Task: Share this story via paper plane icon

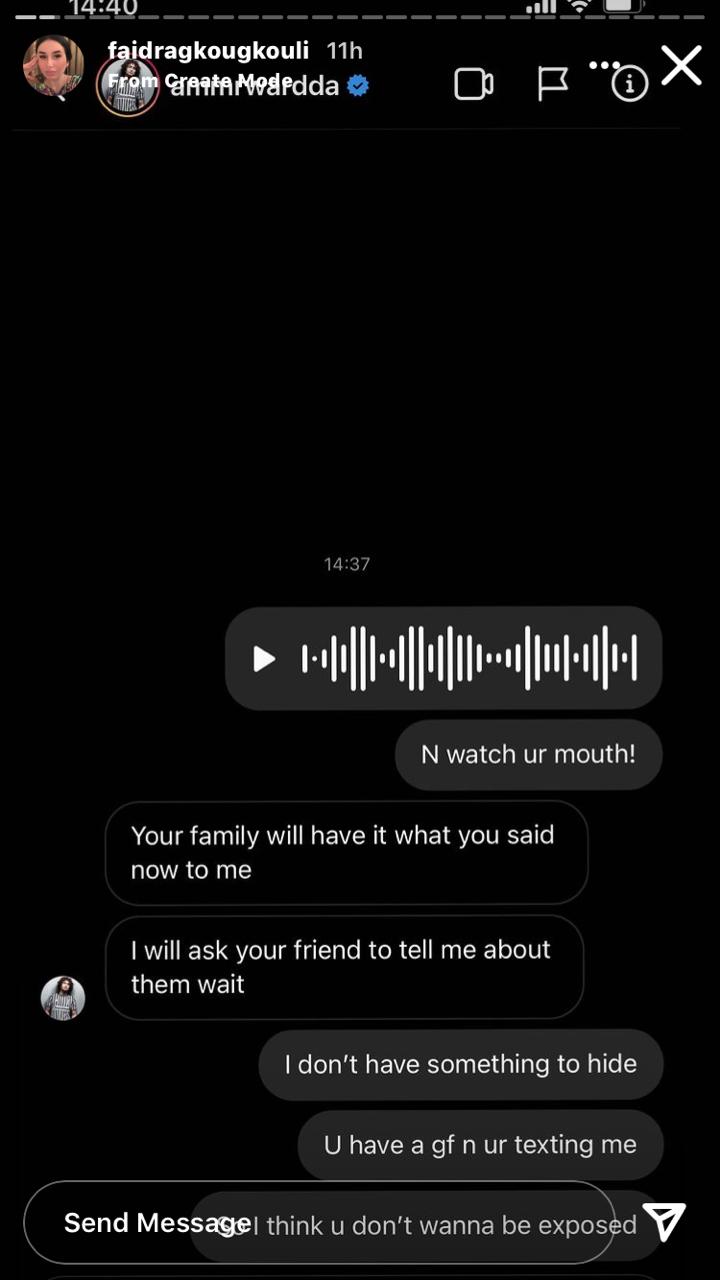Action: click(x=664, y=1222)
